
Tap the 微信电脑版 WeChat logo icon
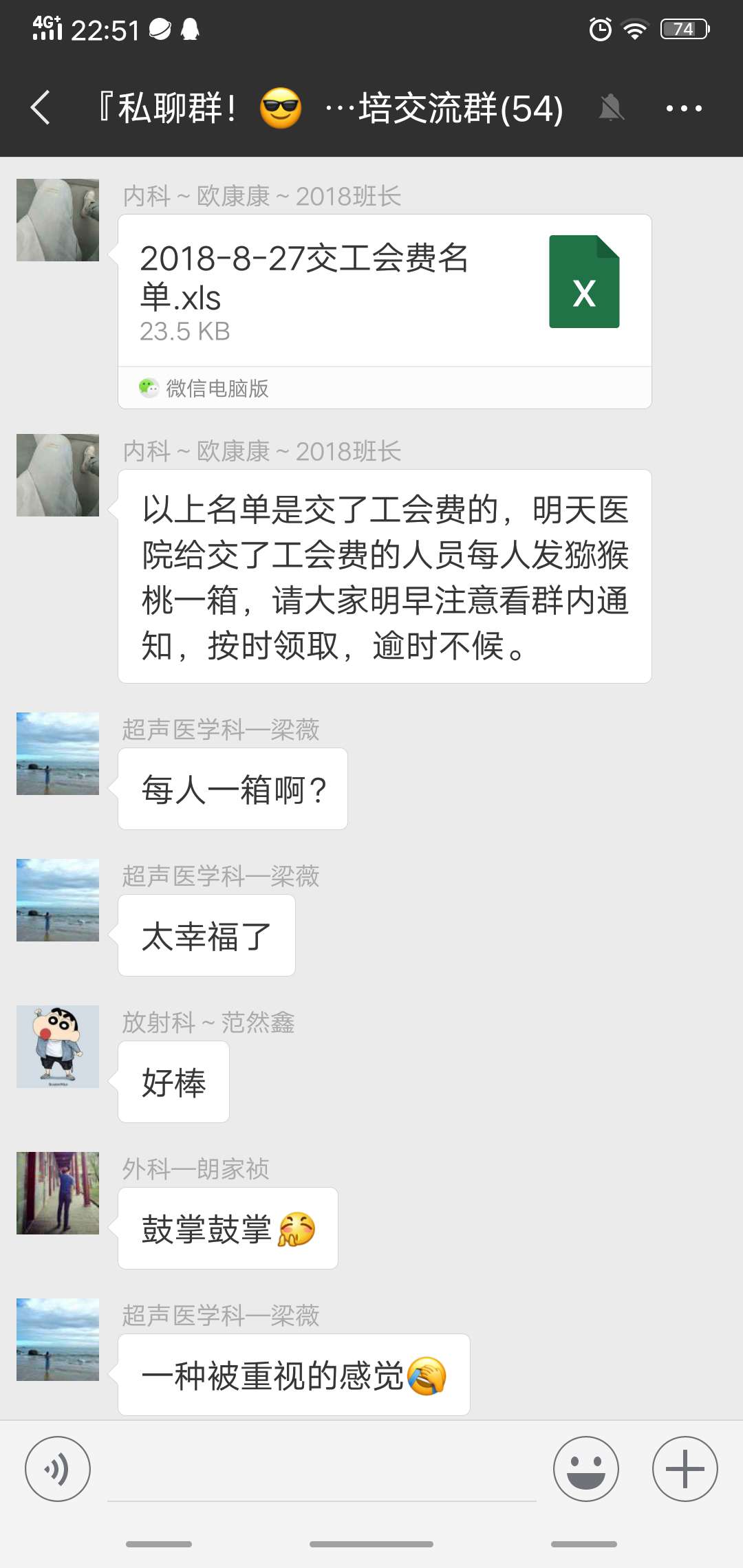[x=147, y=389]
